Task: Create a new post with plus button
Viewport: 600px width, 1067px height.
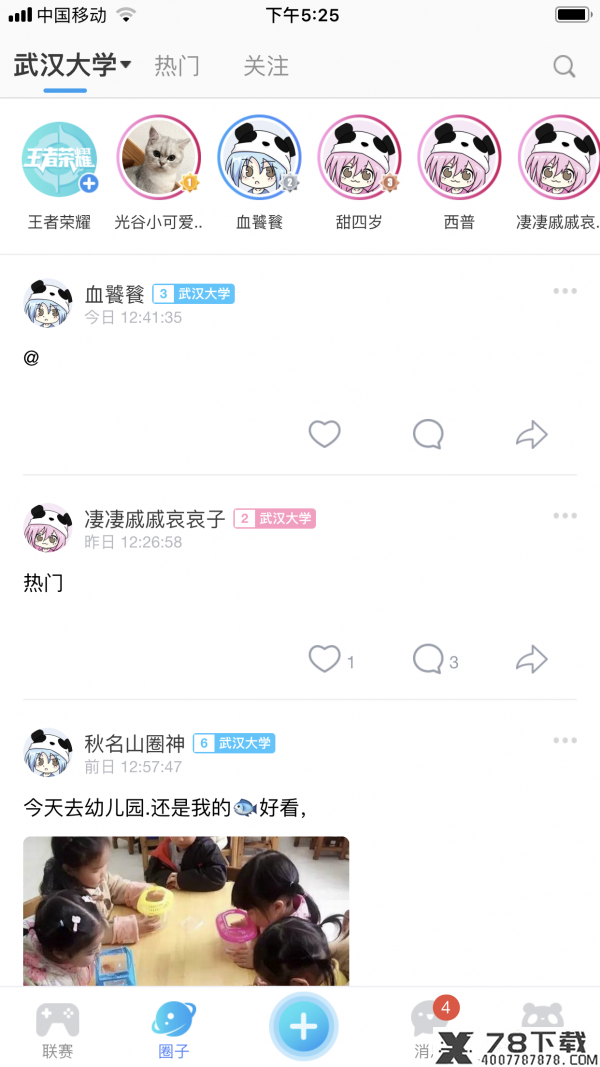Action: click(x=303, y=1026)
